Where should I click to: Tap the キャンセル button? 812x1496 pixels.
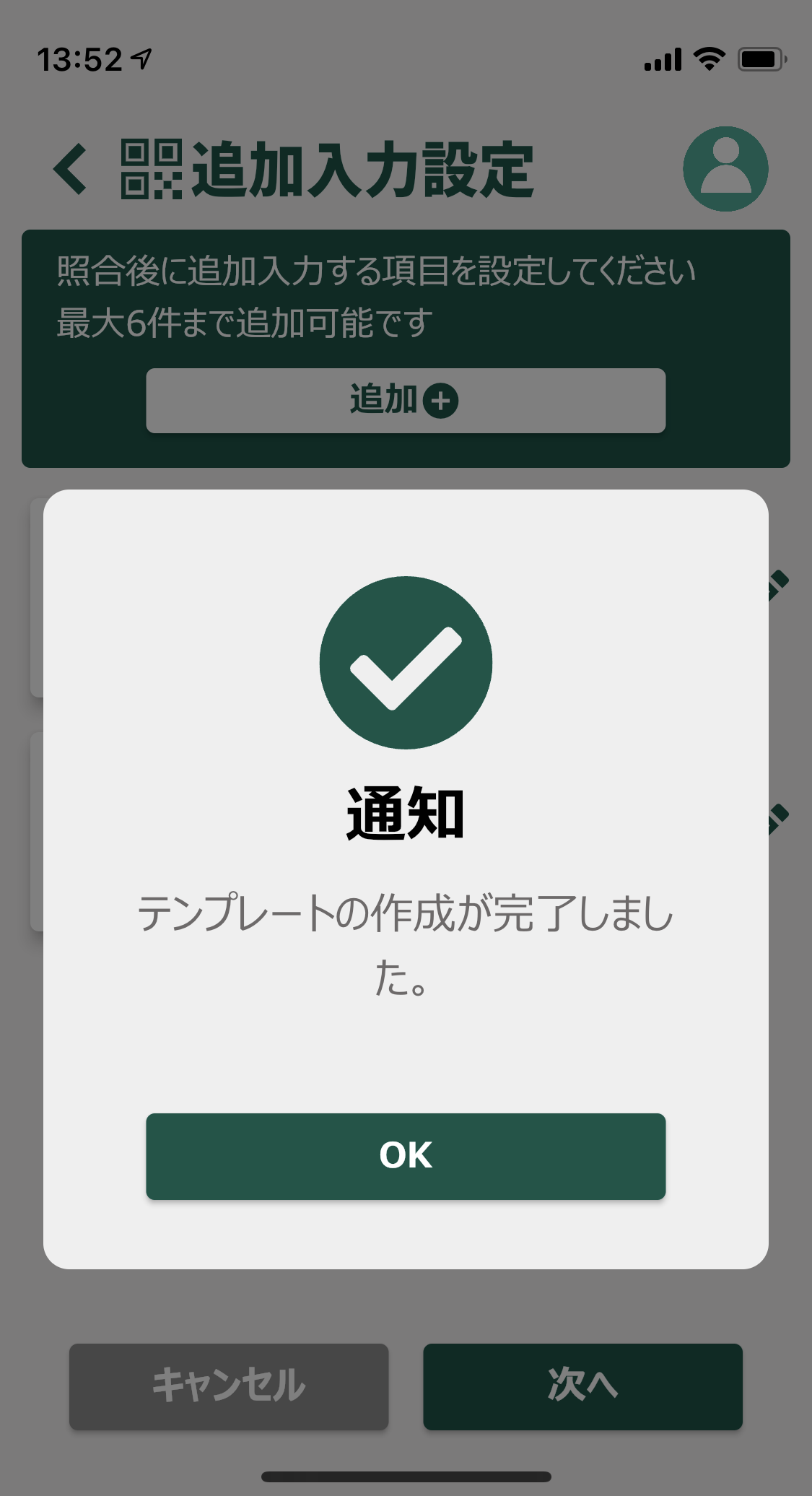[229, 1386]
